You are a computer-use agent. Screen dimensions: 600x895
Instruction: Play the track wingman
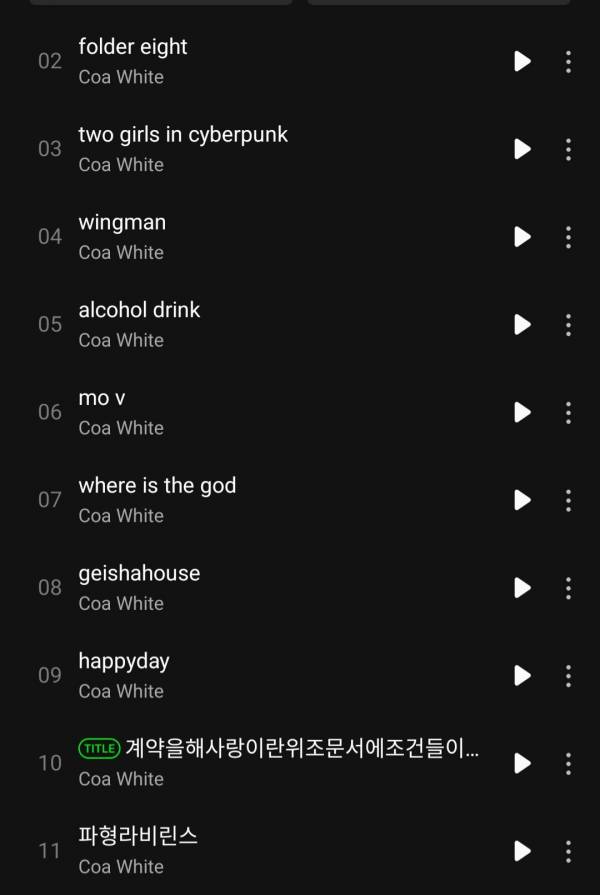tap(522, 237)
